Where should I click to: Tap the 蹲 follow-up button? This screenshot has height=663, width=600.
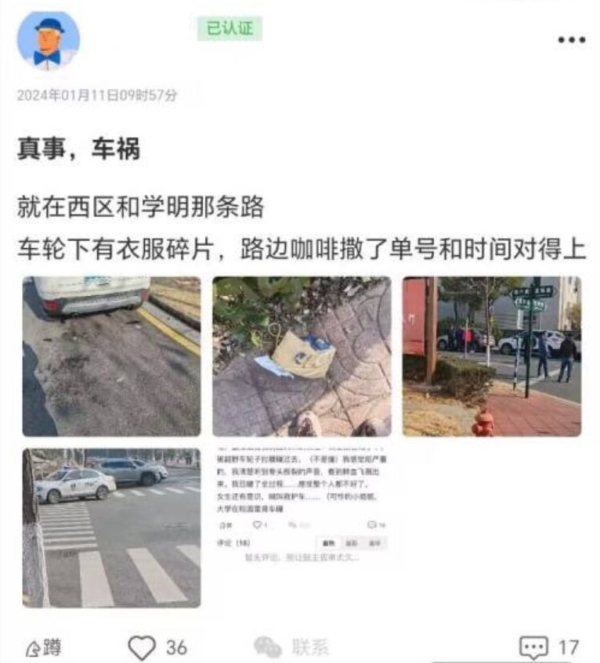[43, 647]
